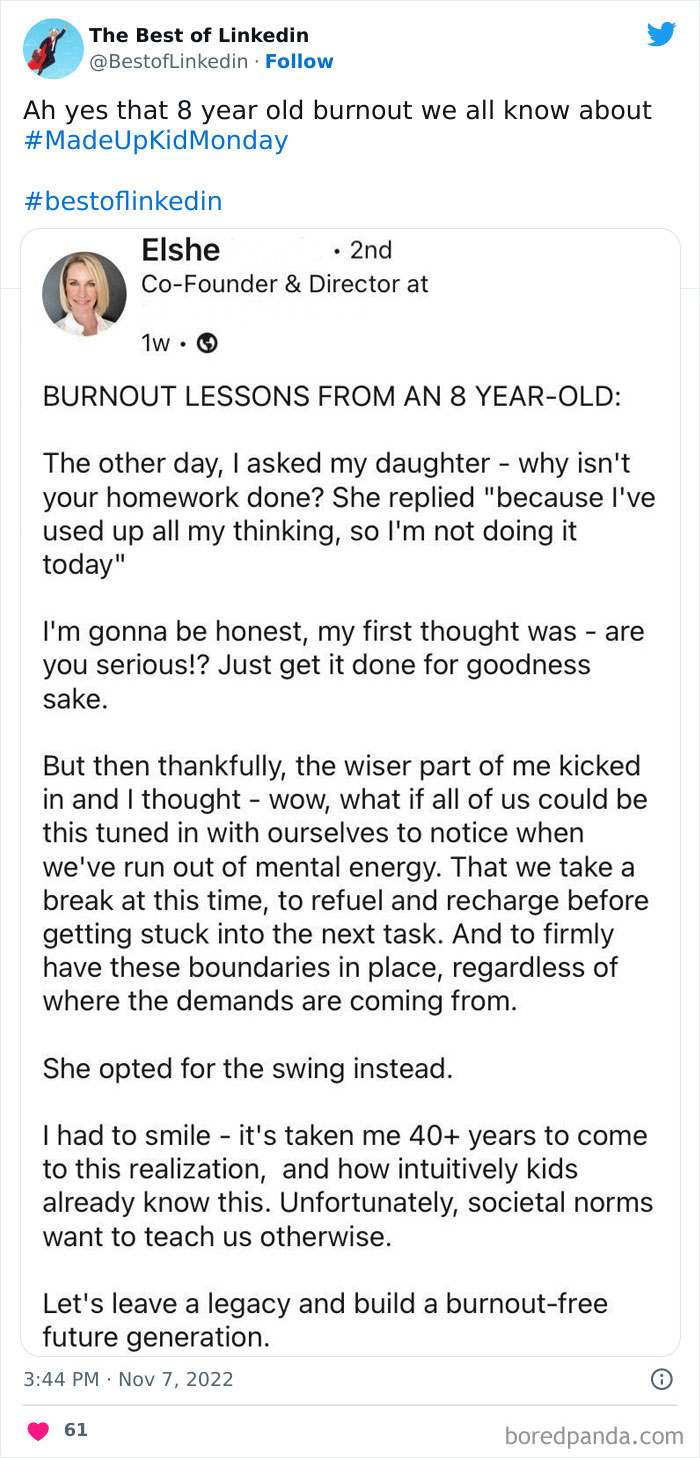
Task: Follow The Best of Linkedin account
Action: 299,61
